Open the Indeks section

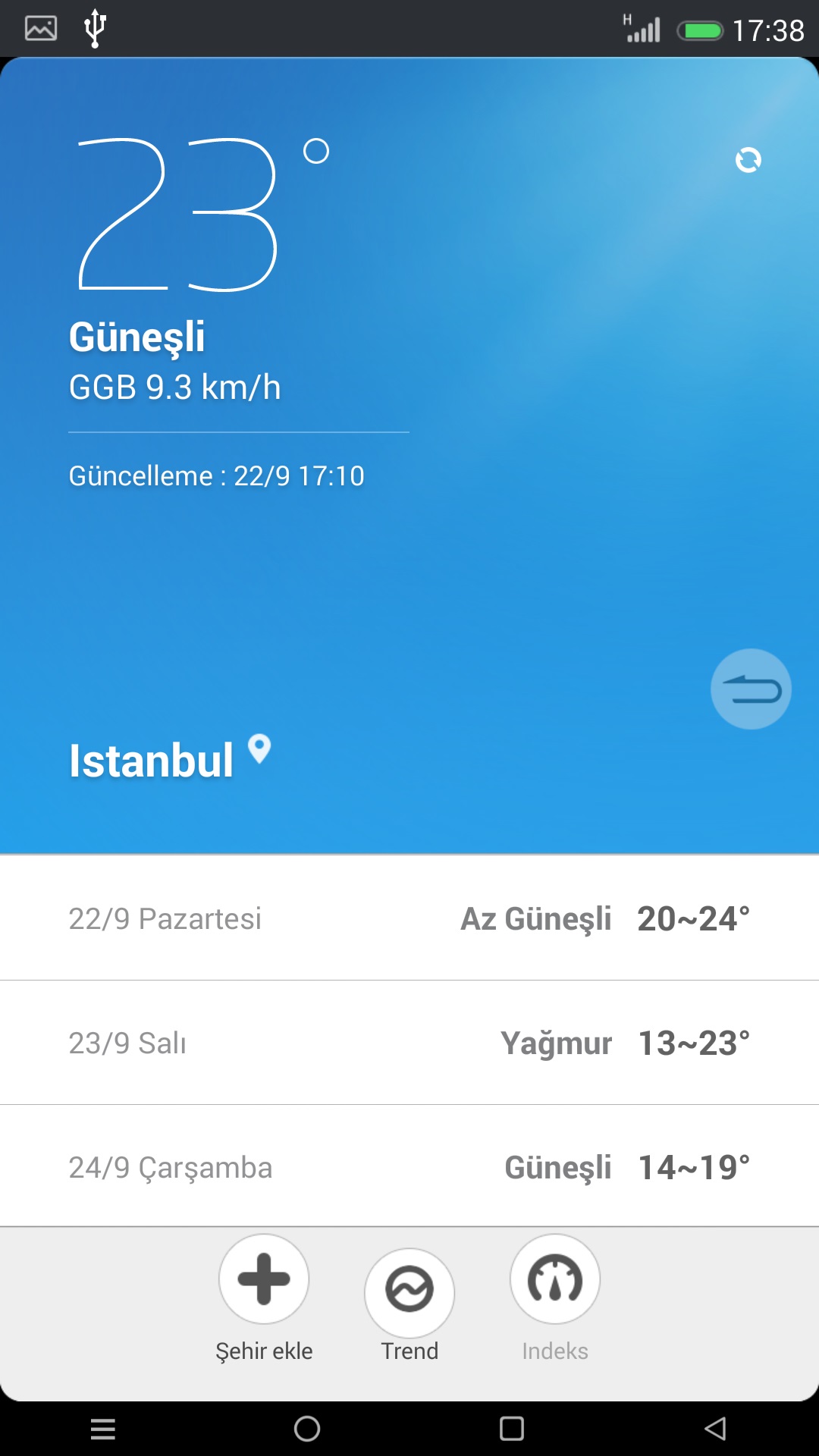(x=555, y=1298)
